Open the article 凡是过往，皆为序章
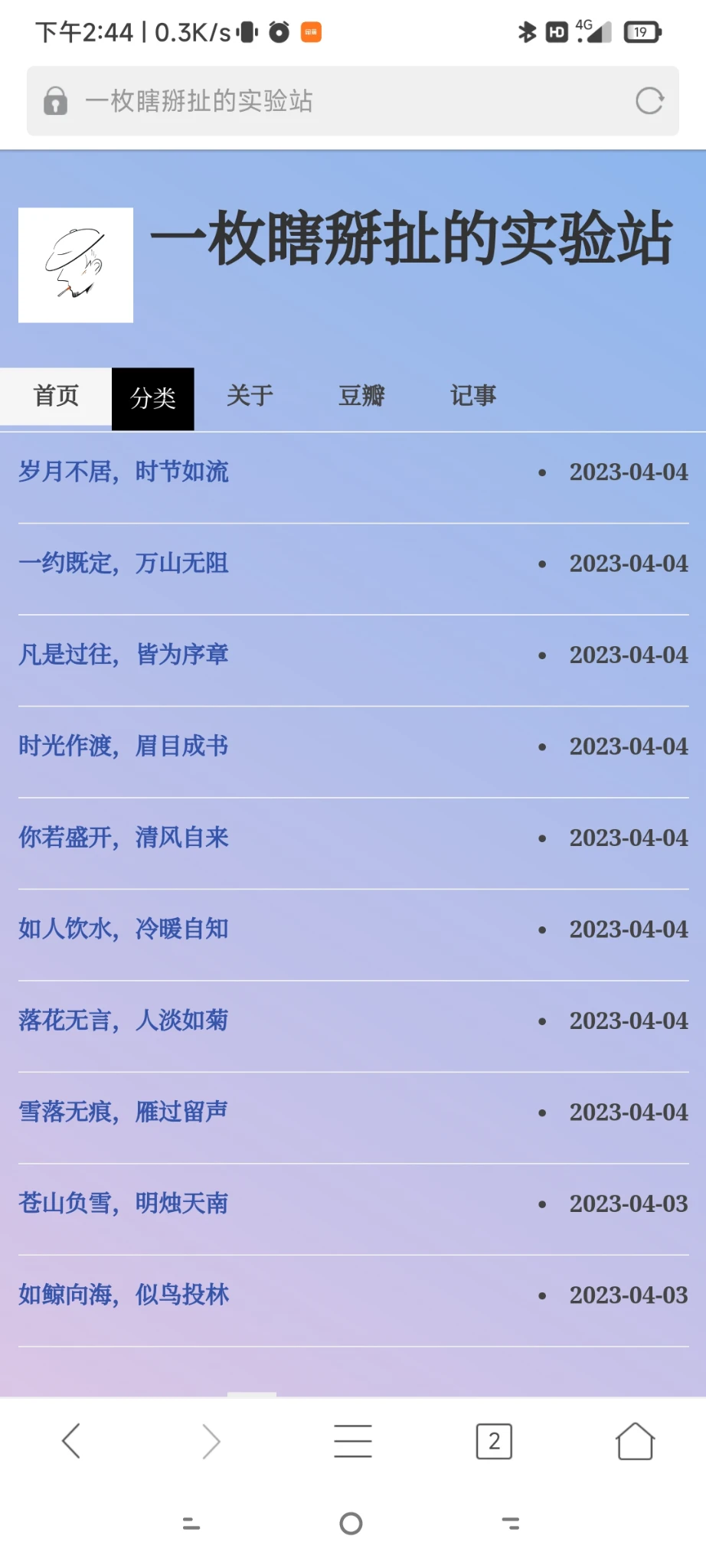 [124, 655]
